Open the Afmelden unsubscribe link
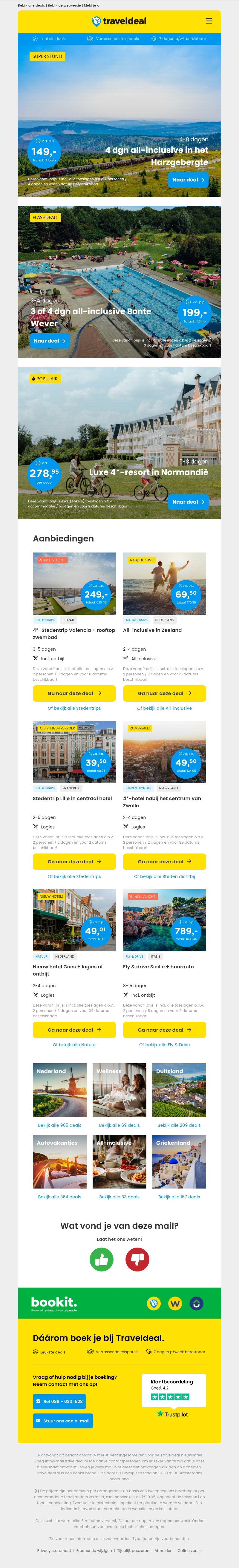The image size is (239, 1568). click(163, 1550)
